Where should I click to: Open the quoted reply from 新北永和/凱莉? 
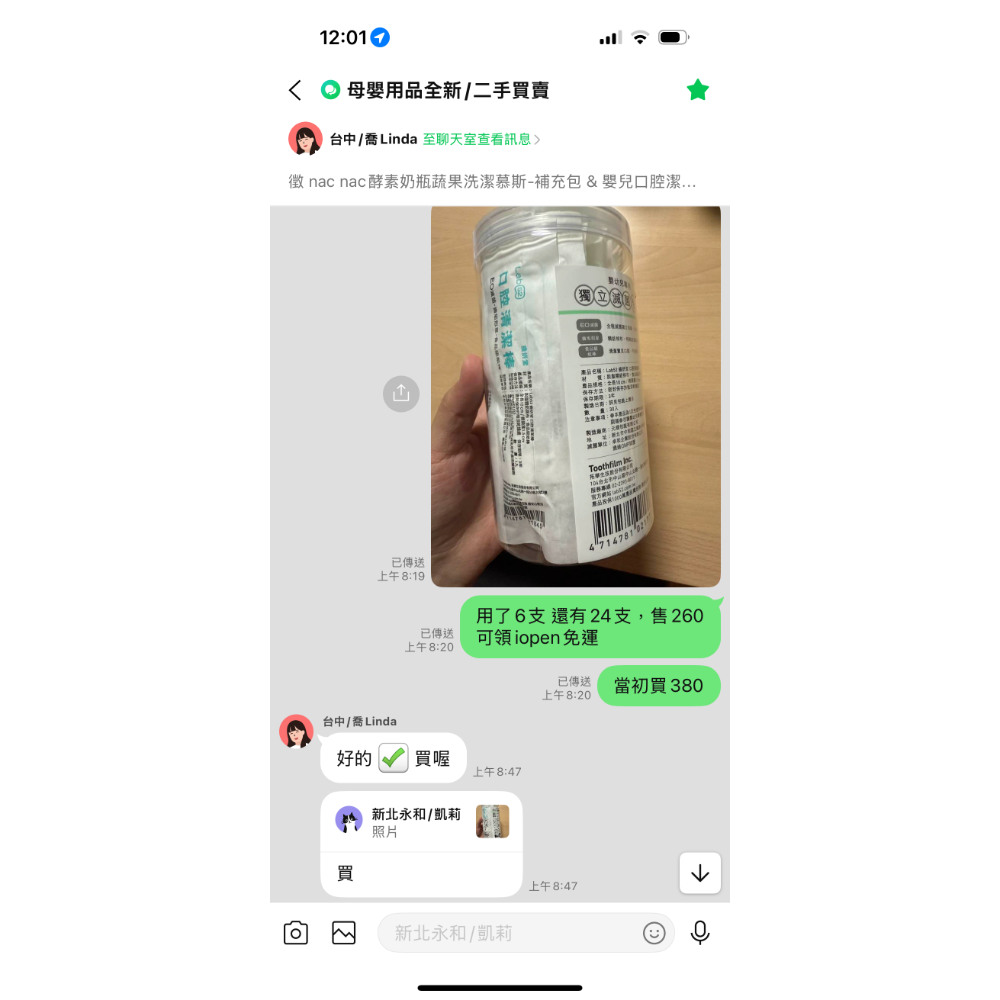pos(421,822)
